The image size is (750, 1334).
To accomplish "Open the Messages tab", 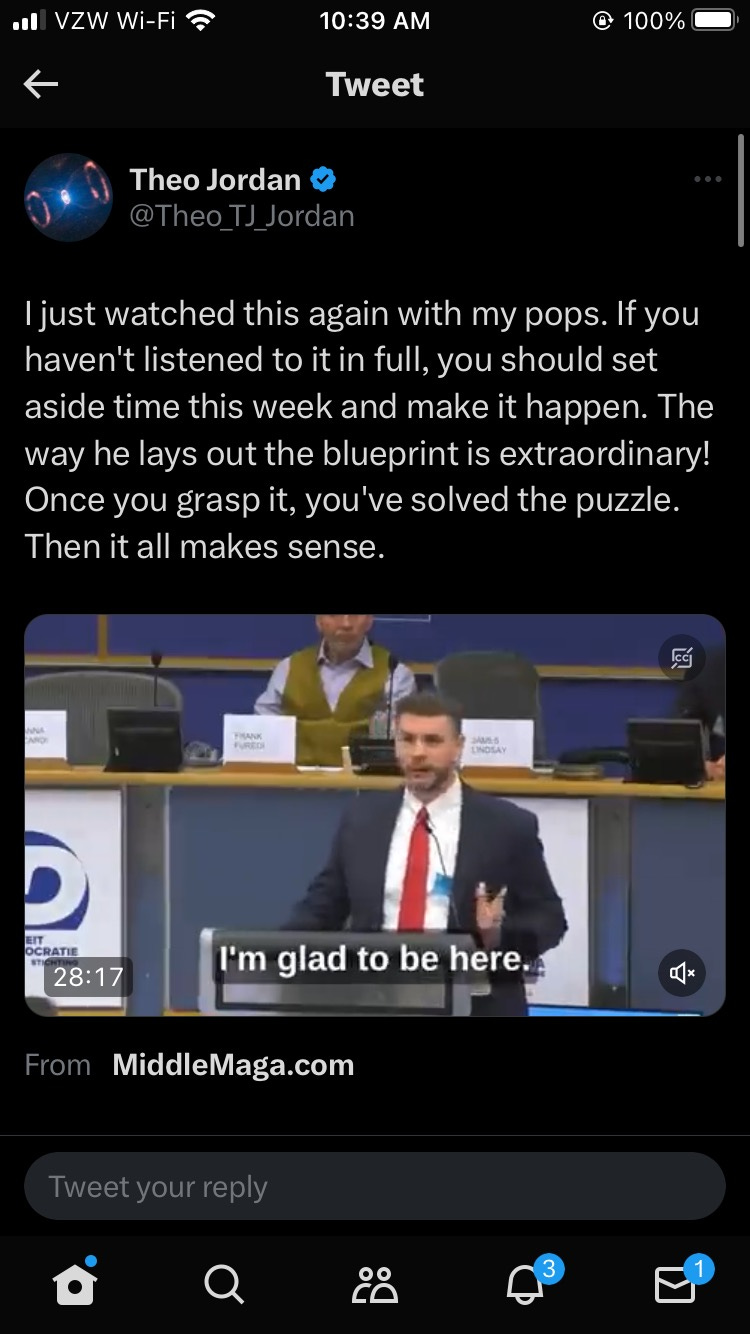I will click(x=676, y=1284).
